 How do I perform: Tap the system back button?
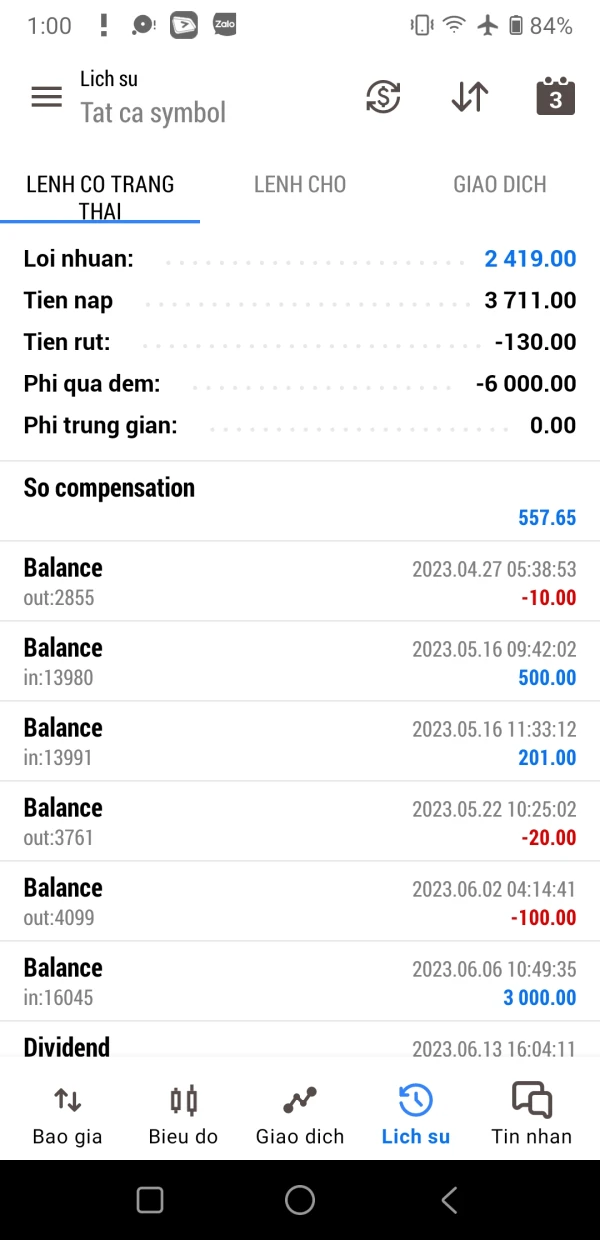(449, 1200)
